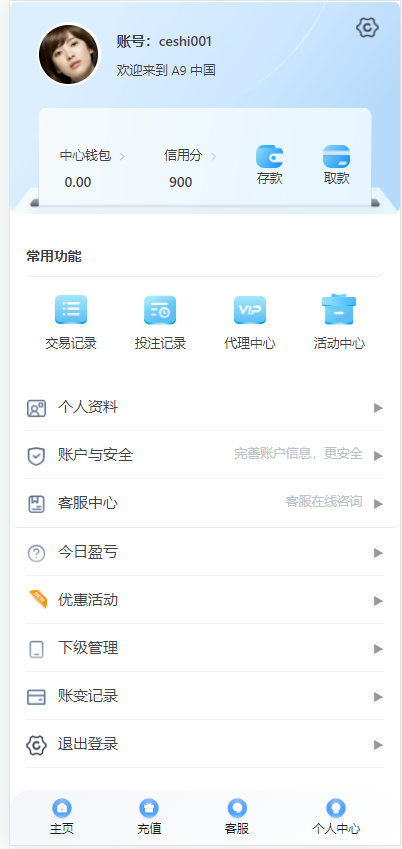Open the 客服中心 row
Viewport: 402px width, 849px height.
205,504
